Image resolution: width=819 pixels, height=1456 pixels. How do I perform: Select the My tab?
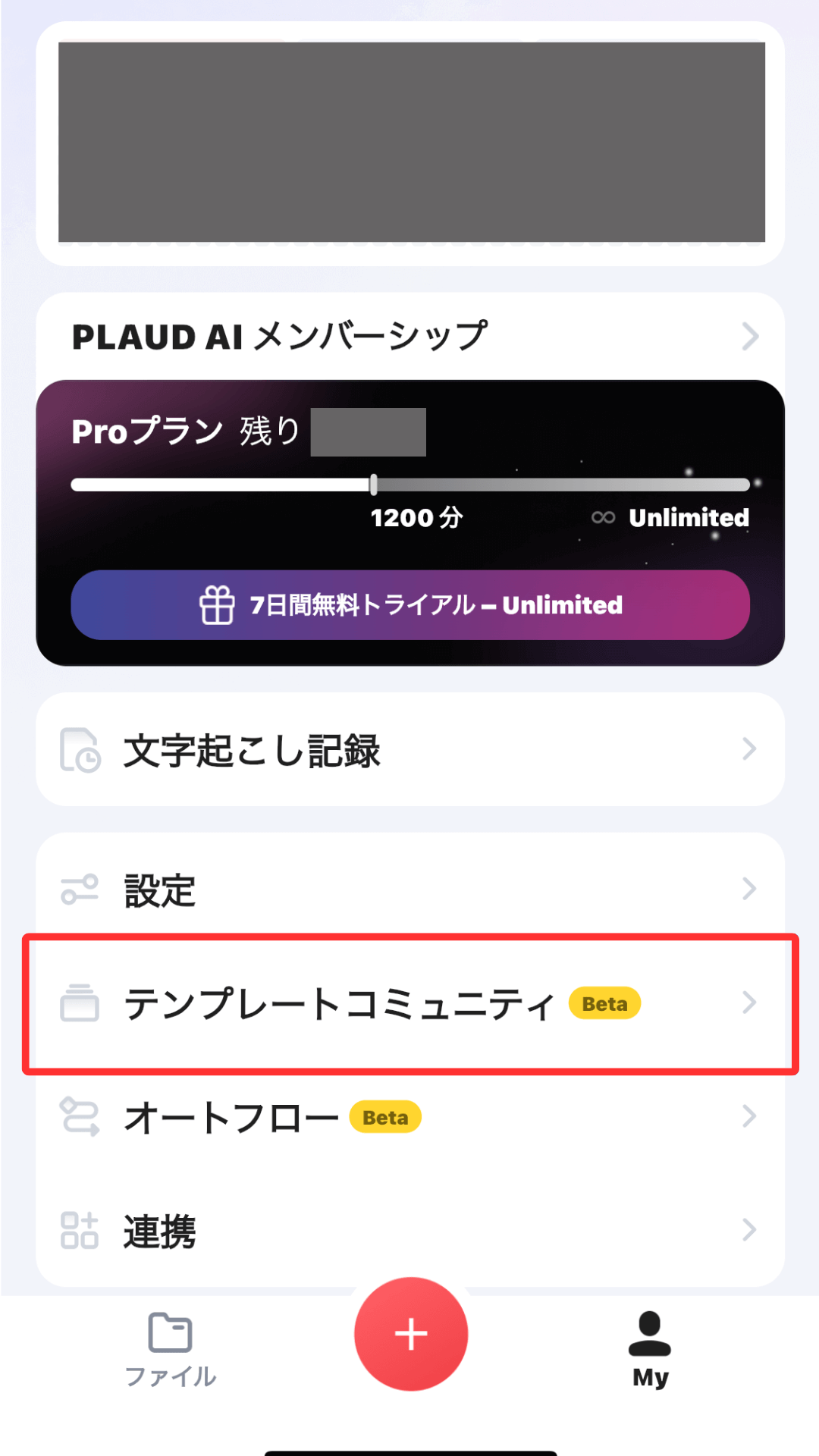click(650, 1350)
